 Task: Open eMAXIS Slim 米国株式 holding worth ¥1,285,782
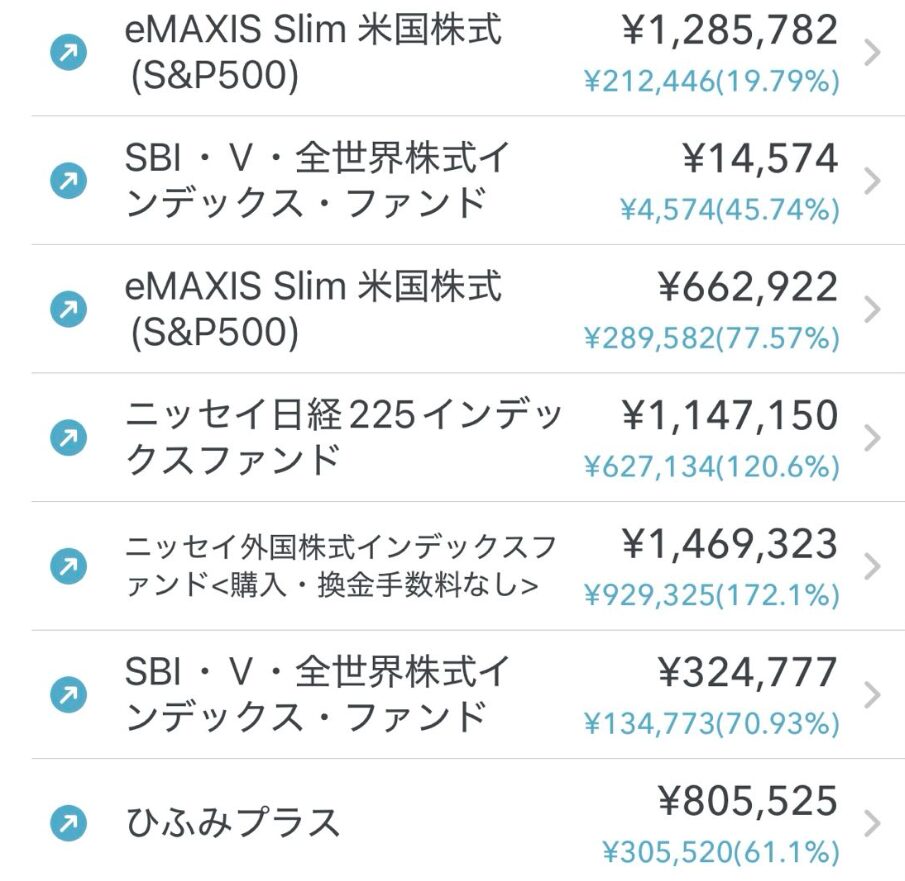click(x=450, y=53)
